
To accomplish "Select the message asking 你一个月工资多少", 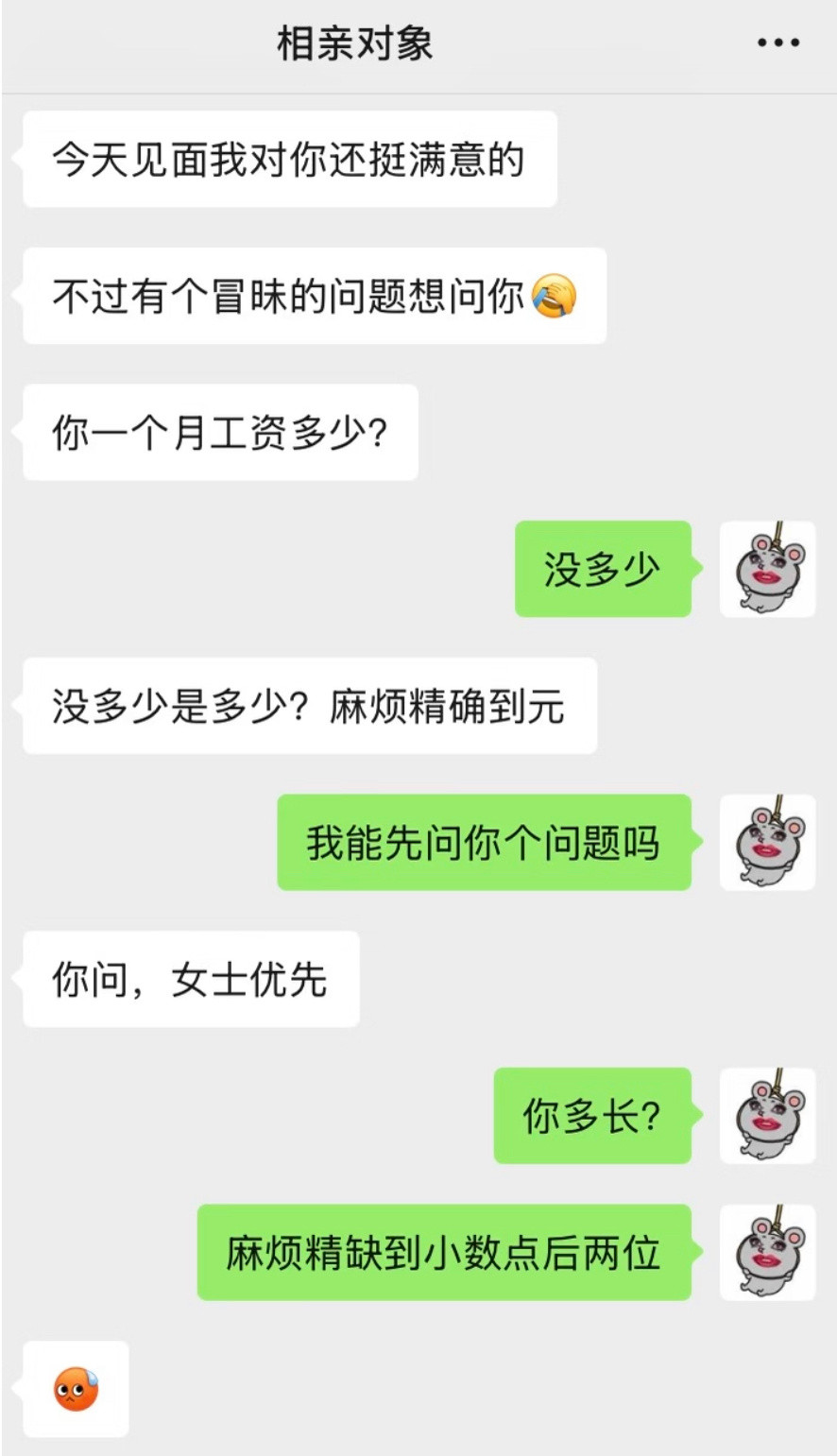I will click(219, 432).
